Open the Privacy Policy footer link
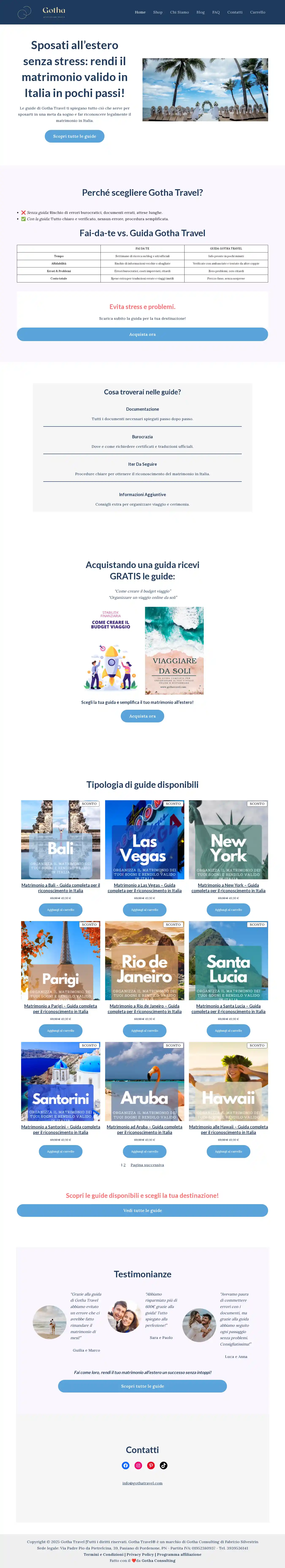285x1568 pixels. pyautogui.click(x=140, y=1554)
